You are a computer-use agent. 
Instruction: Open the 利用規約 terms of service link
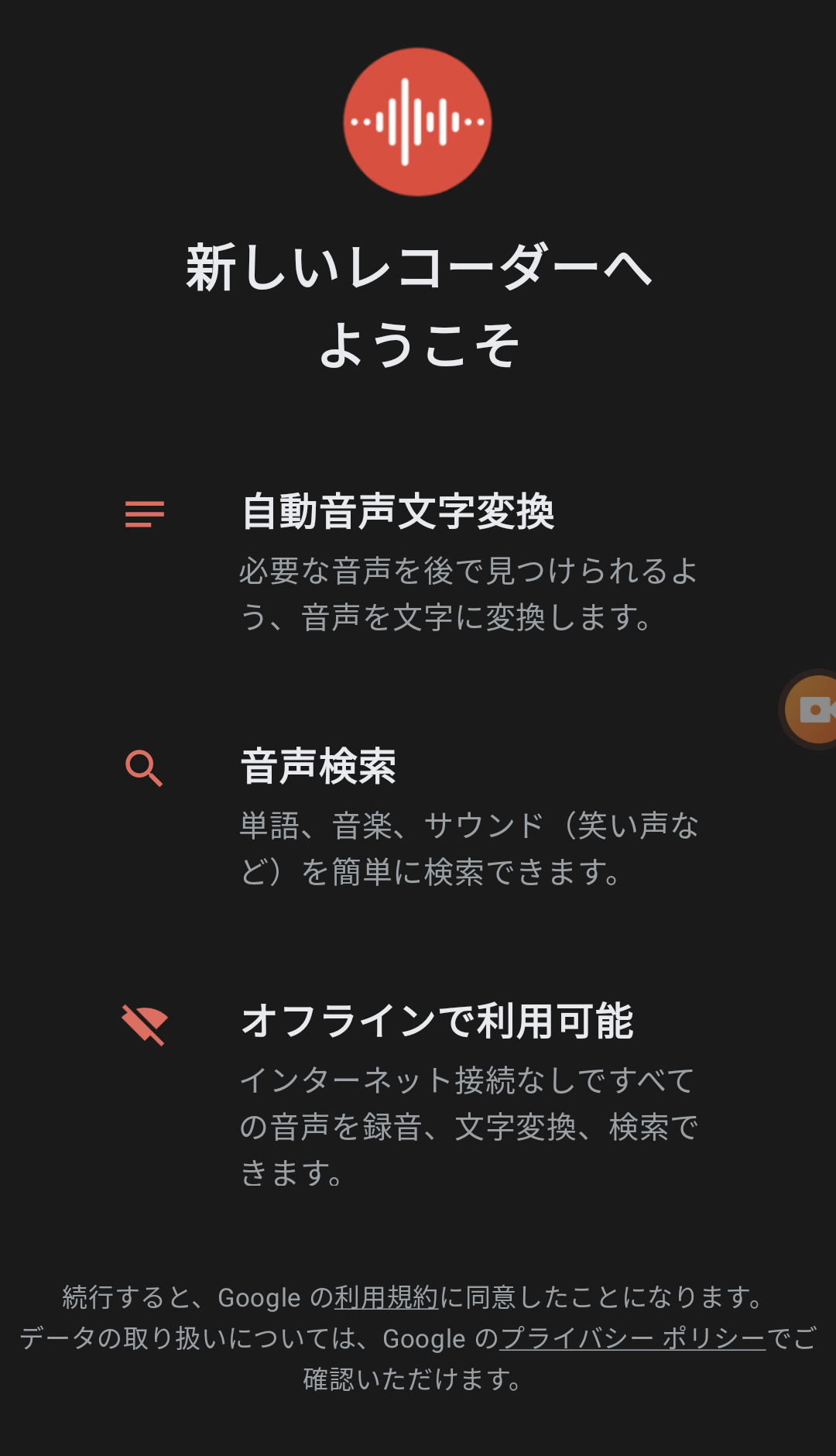pos(386,1296)
